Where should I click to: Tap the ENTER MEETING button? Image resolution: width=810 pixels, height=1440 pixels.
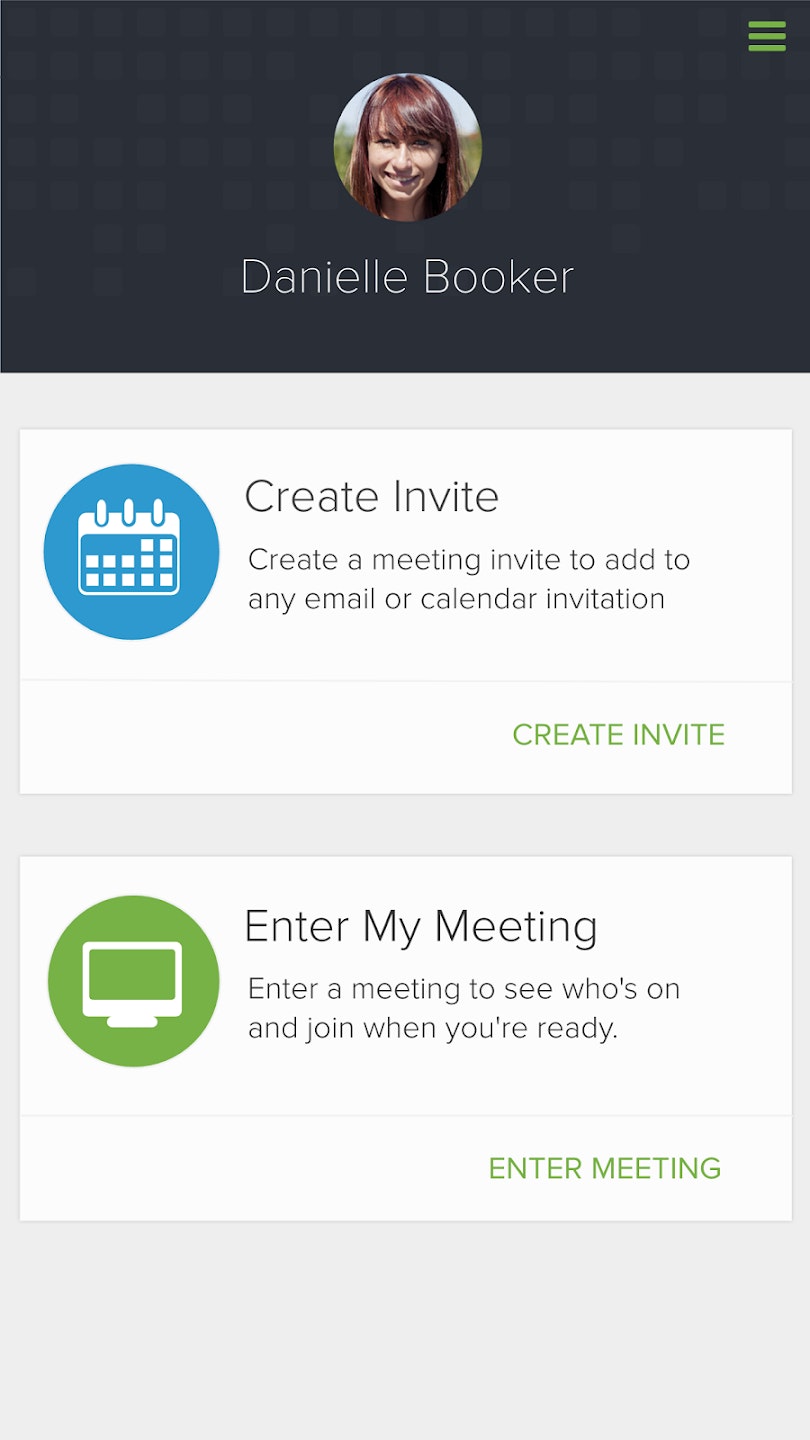point(604,1168)
